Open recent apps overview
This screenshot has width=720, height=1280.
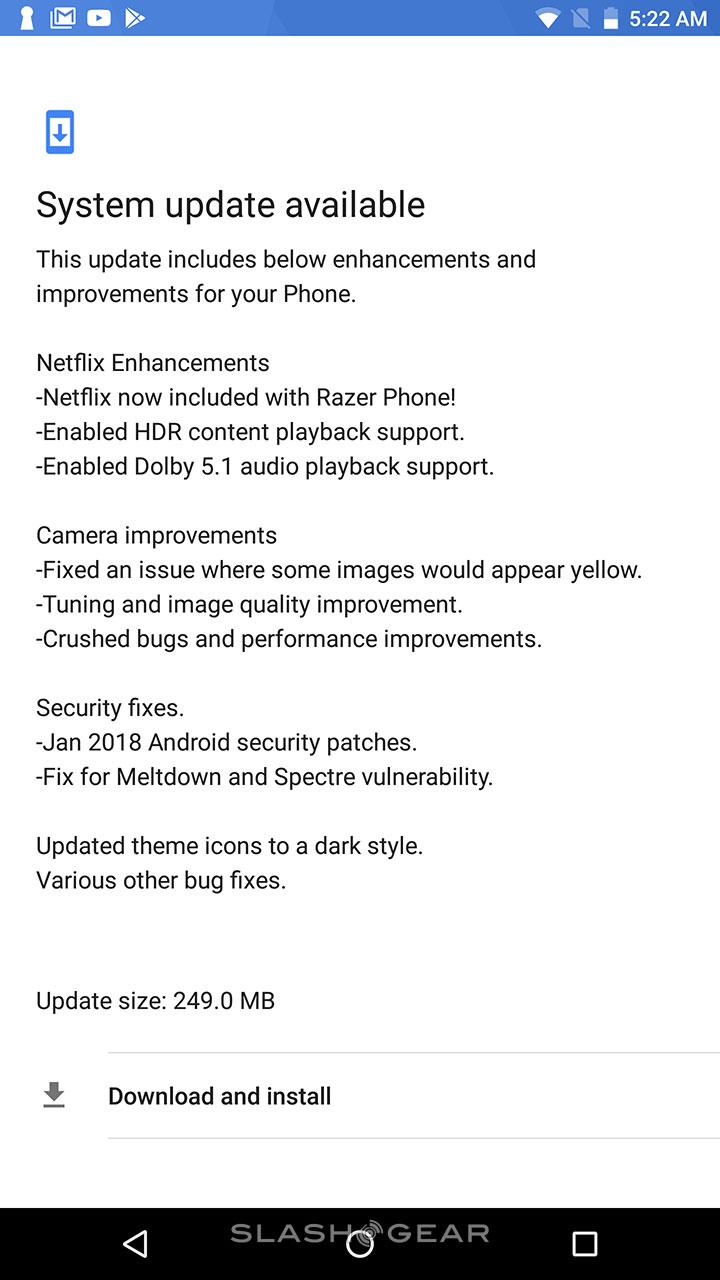point(584,1243)
